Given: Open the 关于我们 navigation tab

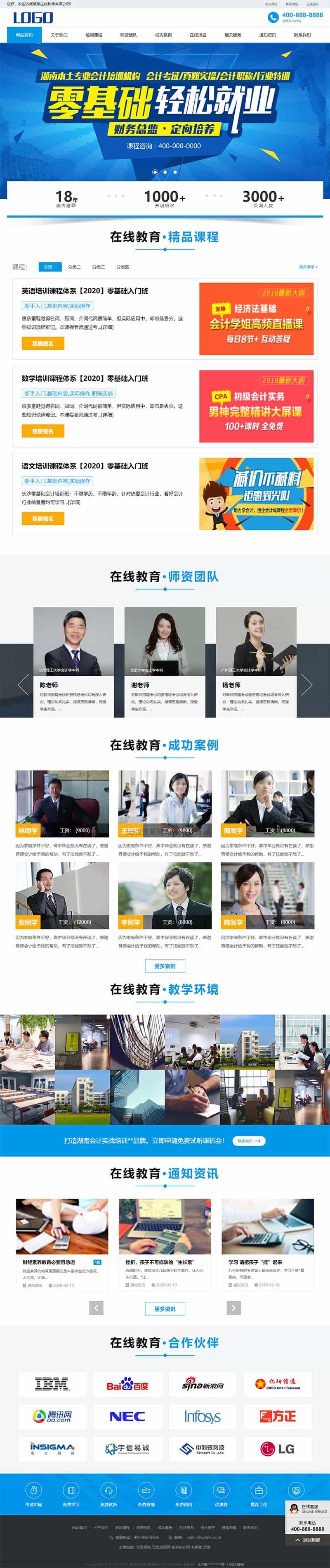Looking at the screenshot, I should pyautogui.click(x=59, y=35).
